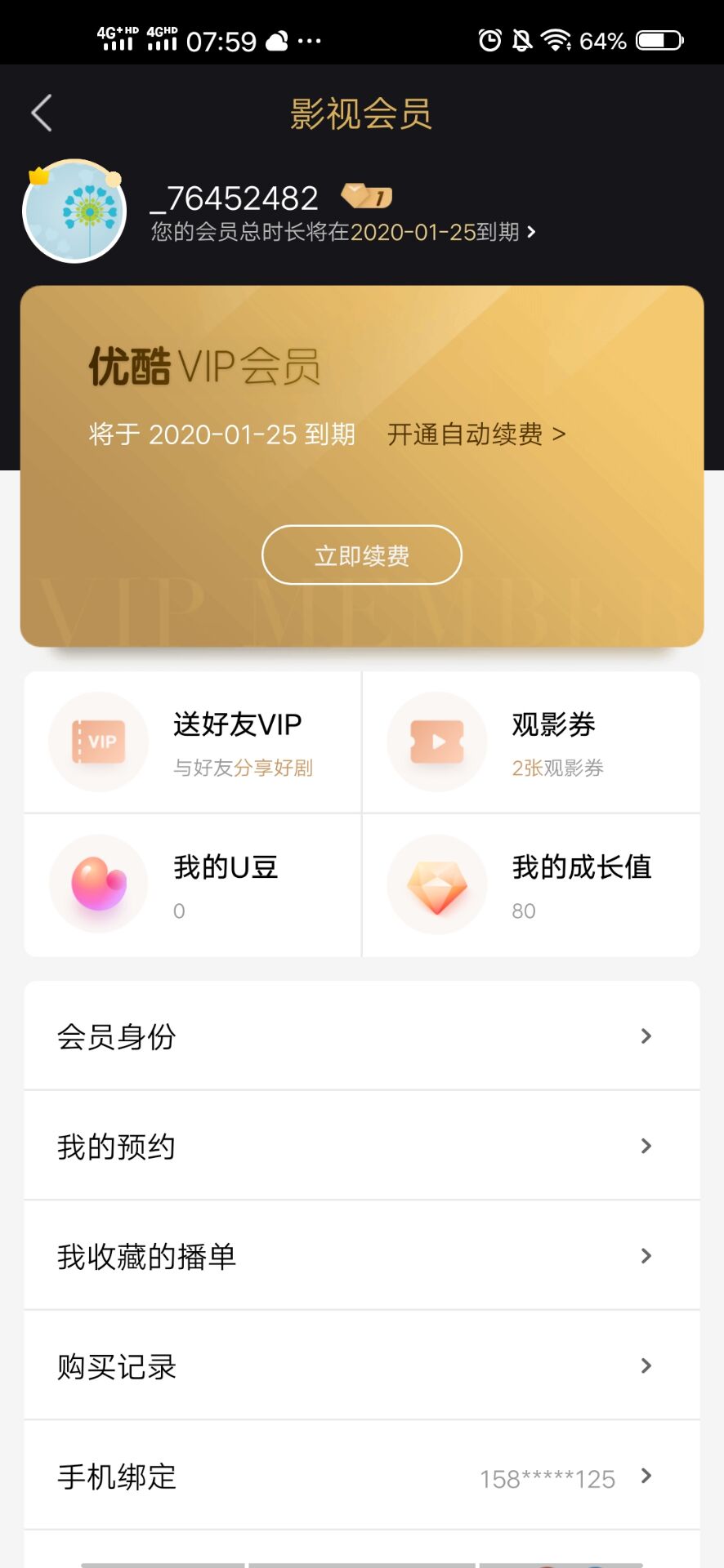Open 会员身份 row

[x=362, y=1036]
